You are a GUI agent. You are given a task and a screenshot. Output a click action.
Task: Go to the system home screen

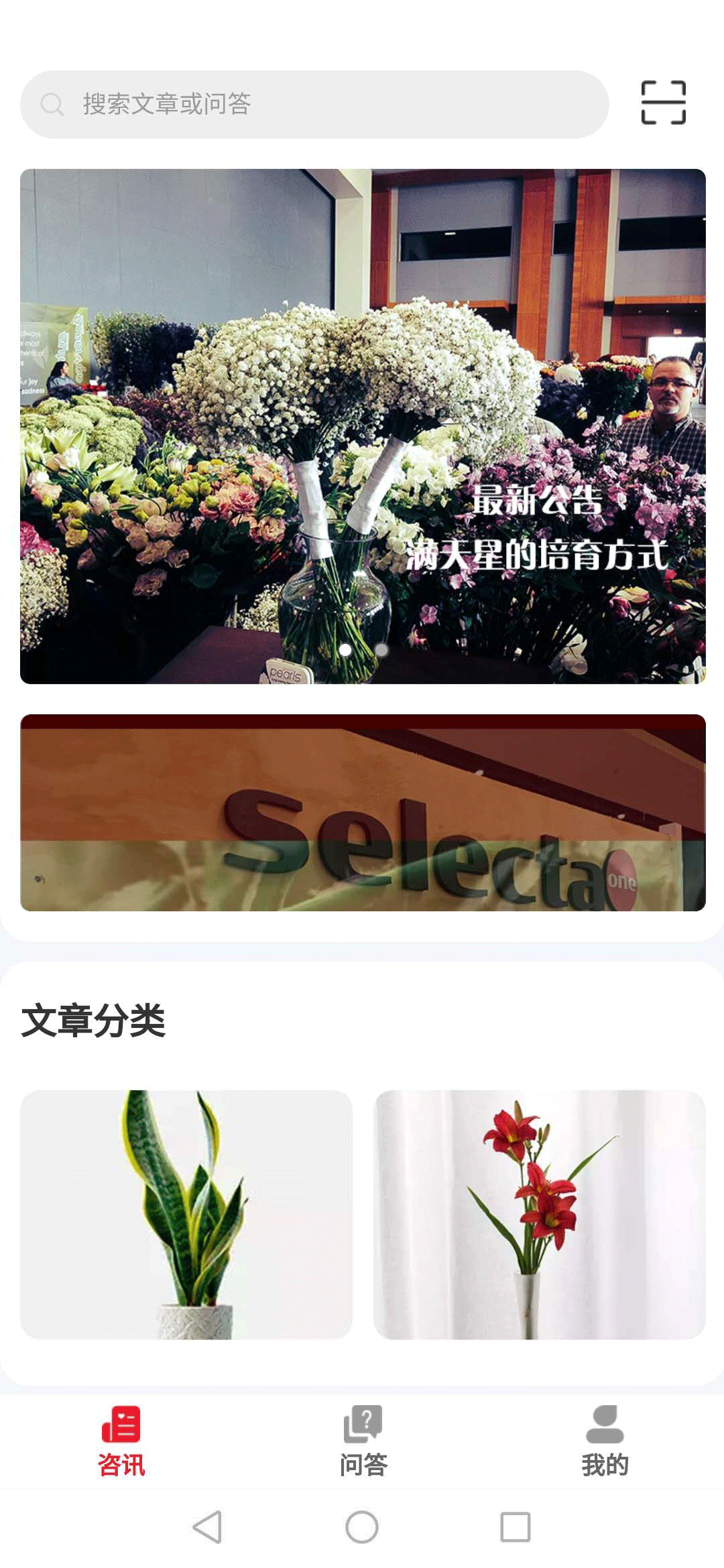[362, 1527]
